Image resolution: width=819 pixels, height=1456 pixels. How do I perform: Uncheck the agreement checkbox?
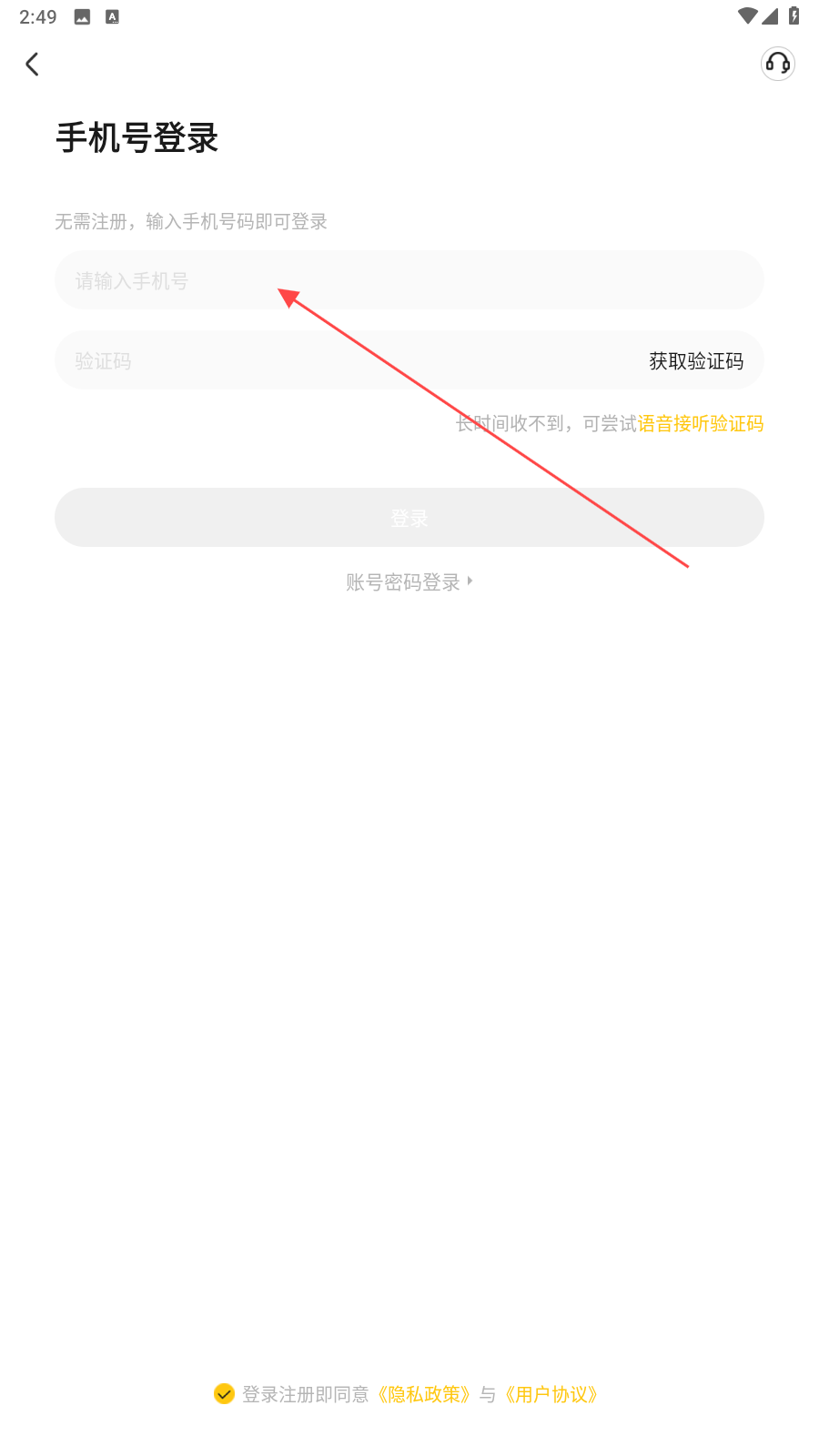coord(224,1394)
